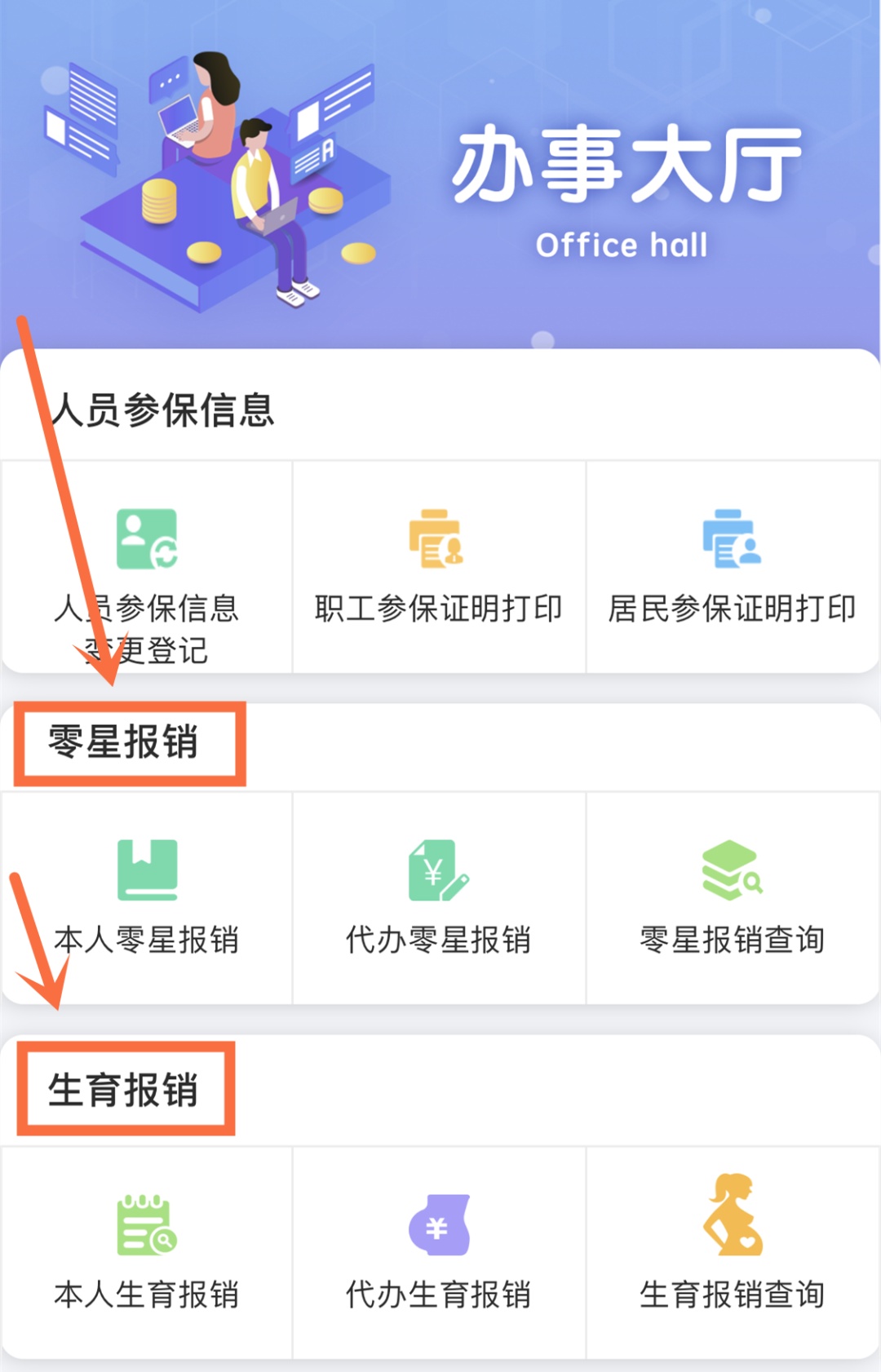Select 代办零星报销
The height and width of the screenshot is (1372, 881).
(439, 897)
